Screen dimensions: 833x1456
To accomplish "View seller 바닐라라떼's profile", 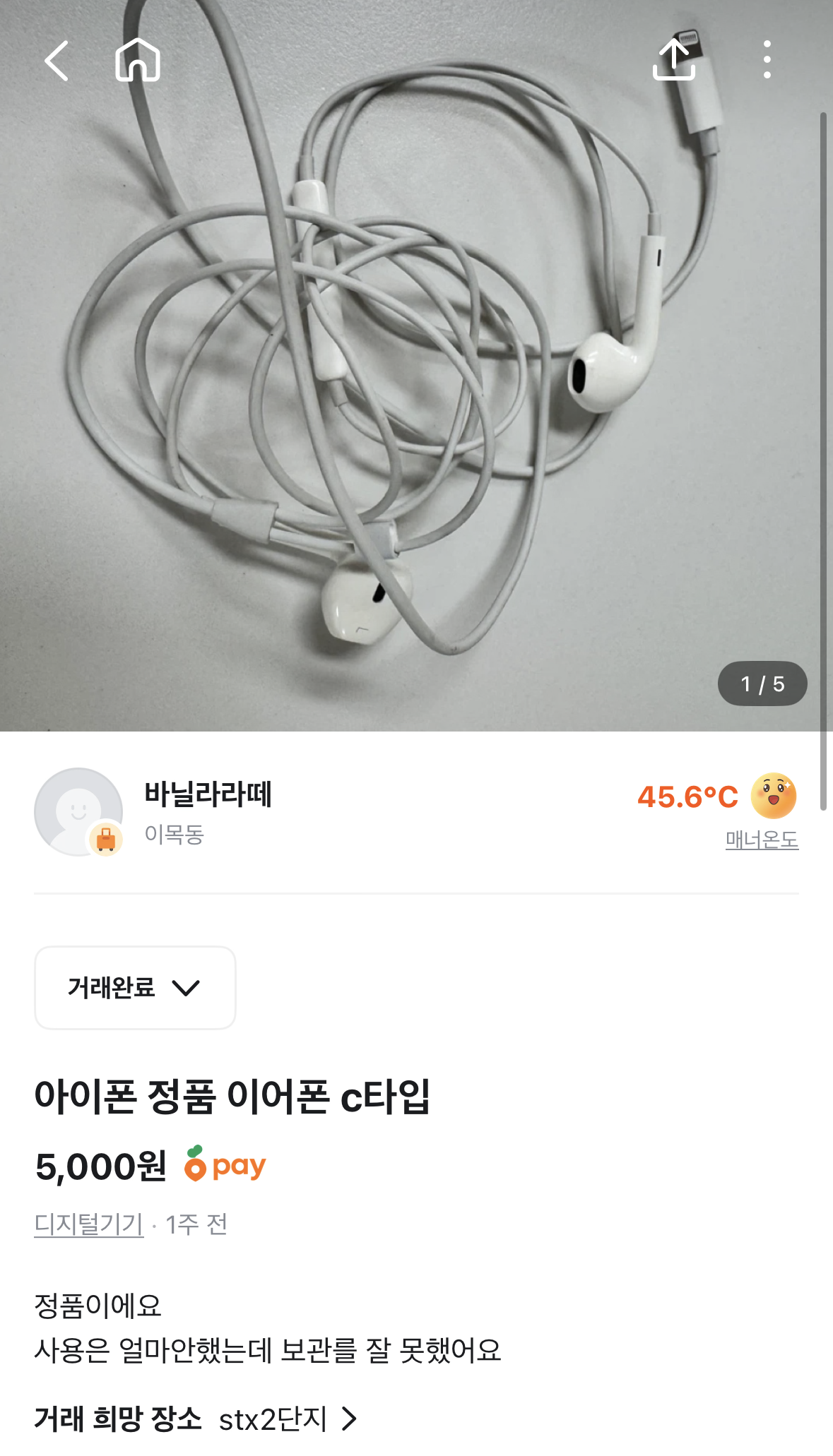I will pos(208,794).
